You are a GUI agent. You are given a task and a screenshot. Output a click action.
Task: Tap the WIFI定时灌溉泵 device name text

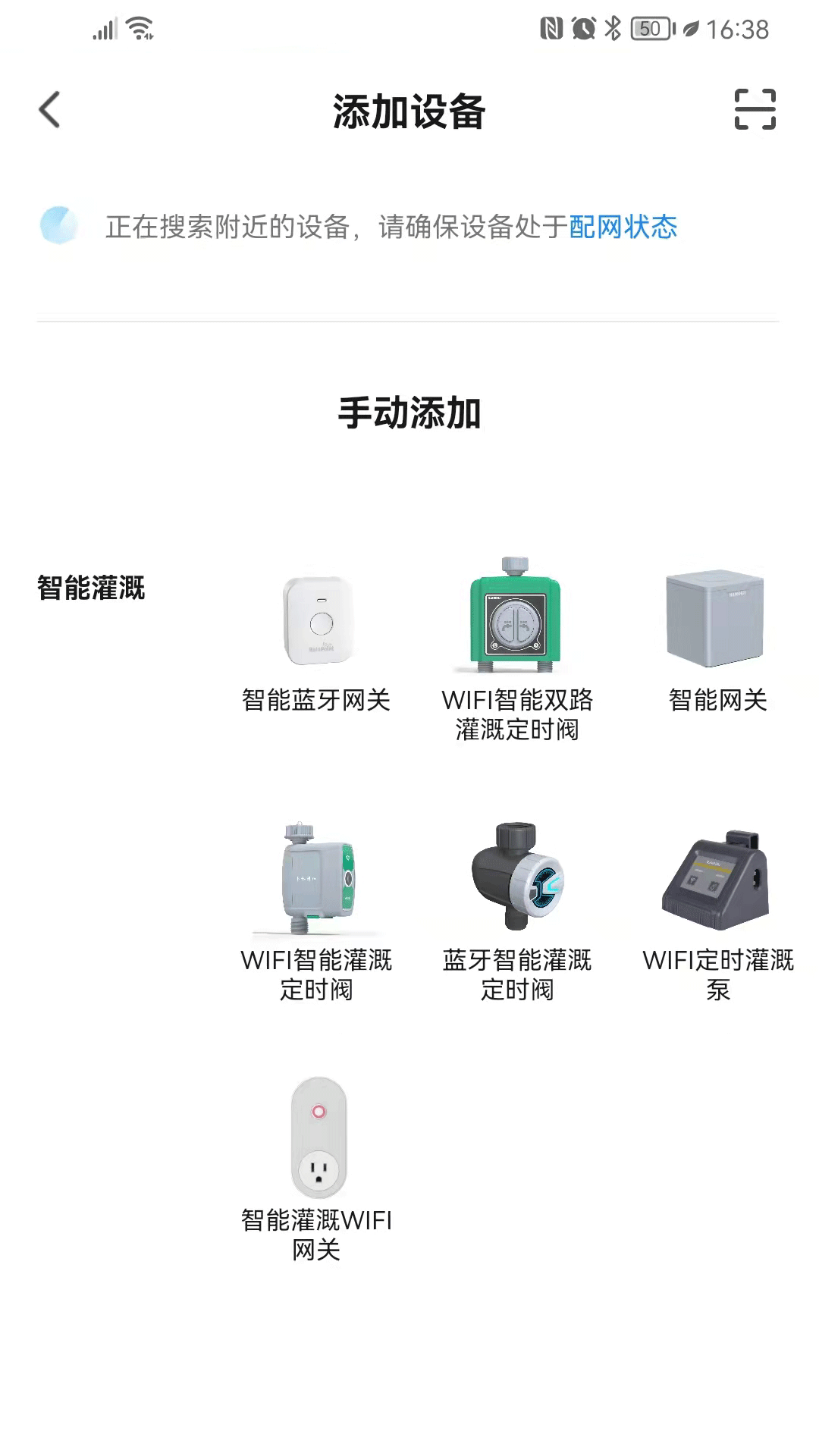[x=718, y=974]
